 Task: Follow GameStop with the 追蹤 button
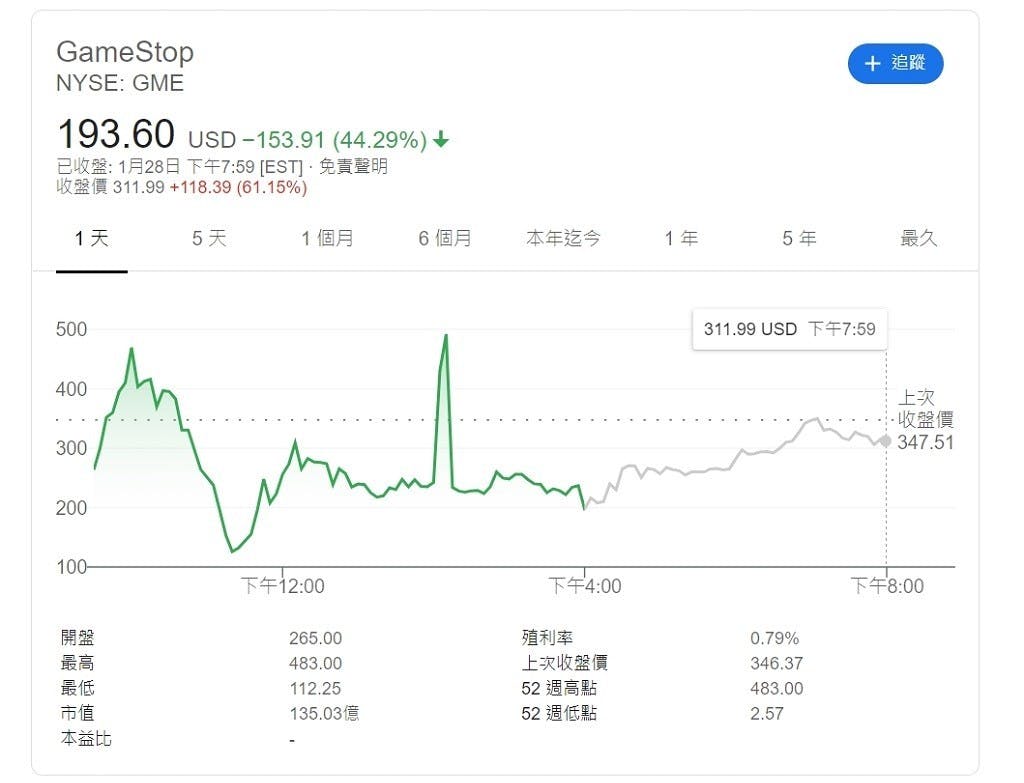pos(895,63)
